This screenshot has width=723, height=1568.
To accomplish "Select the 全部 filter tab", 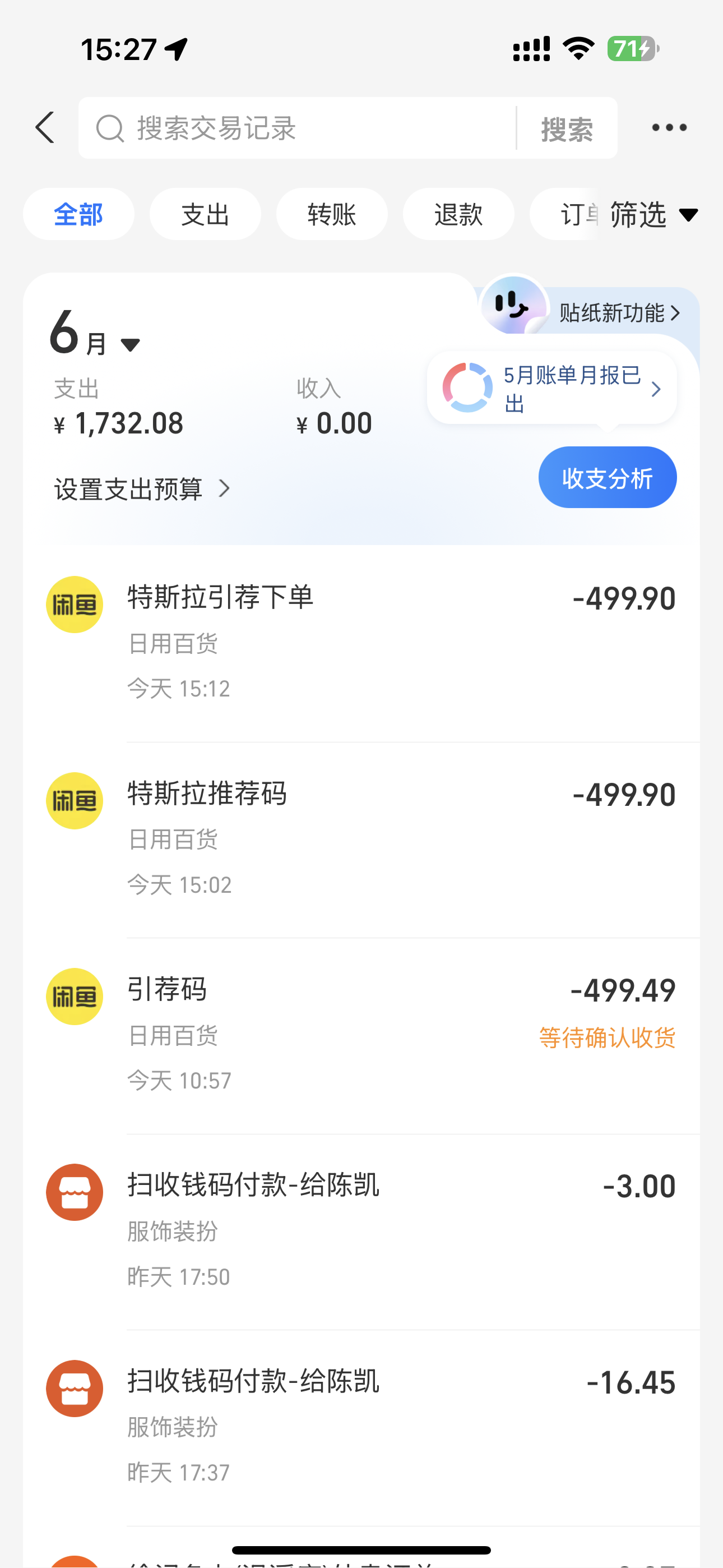I will coord(78,214).
